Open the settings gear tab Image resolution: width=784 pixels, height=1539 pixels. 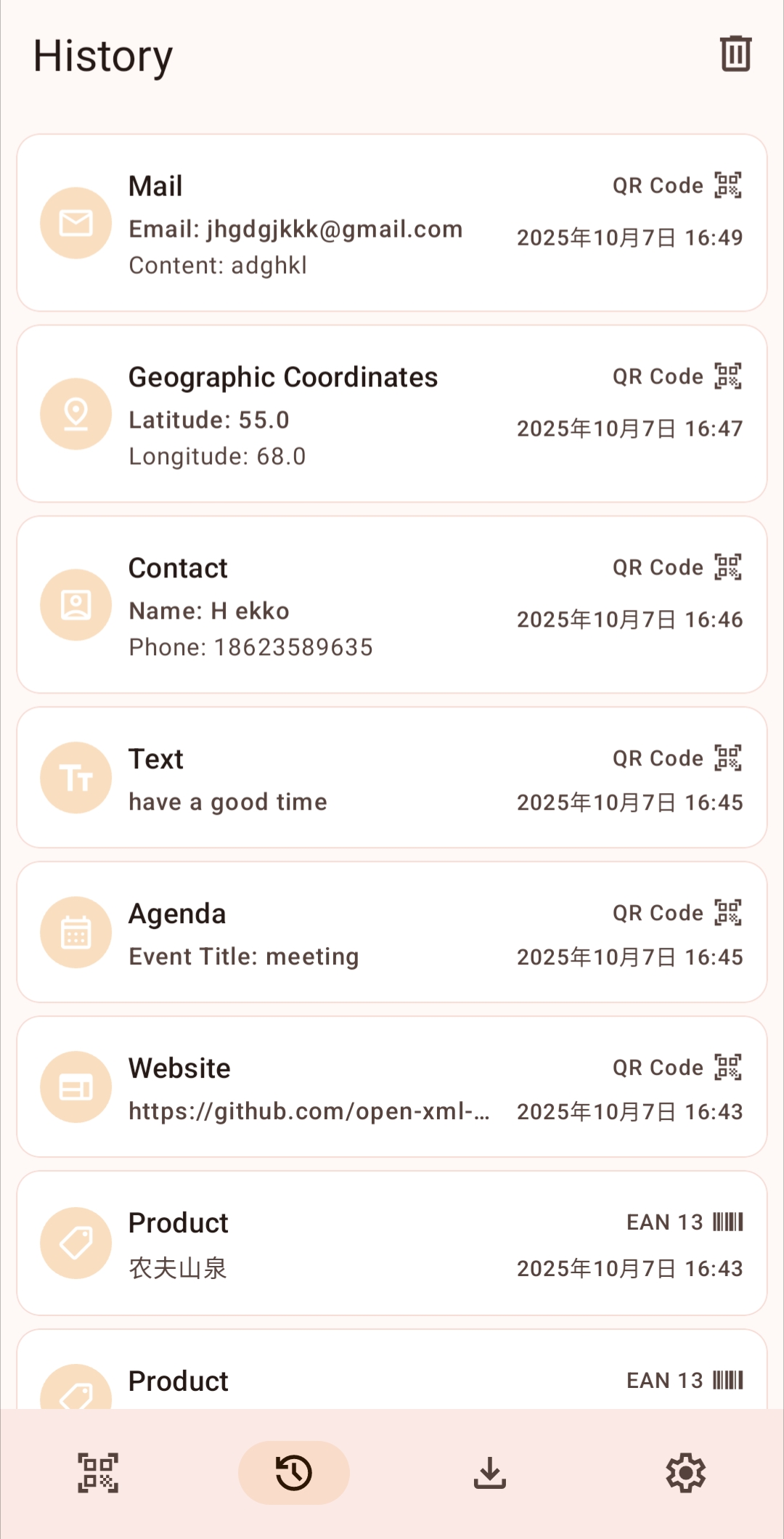(x=686, y=1473)
